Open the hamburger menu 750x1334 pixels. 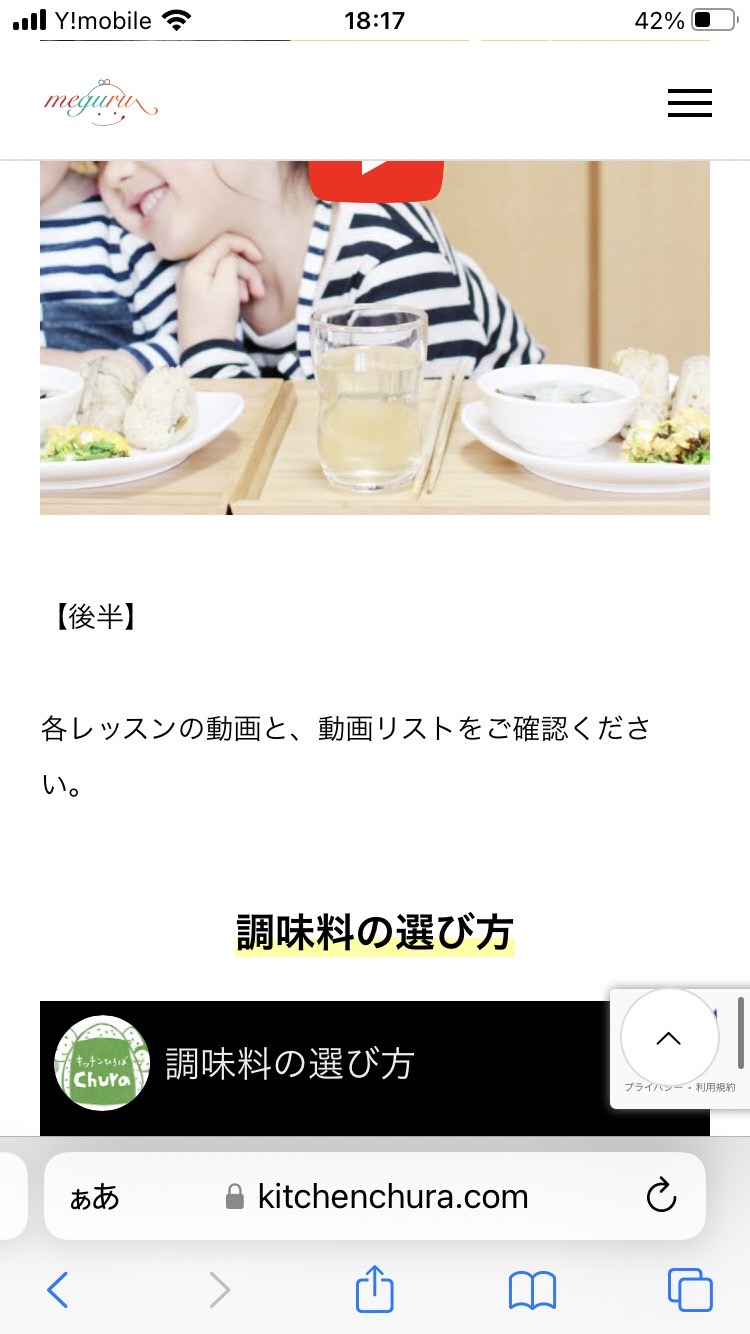click(689, 103)
